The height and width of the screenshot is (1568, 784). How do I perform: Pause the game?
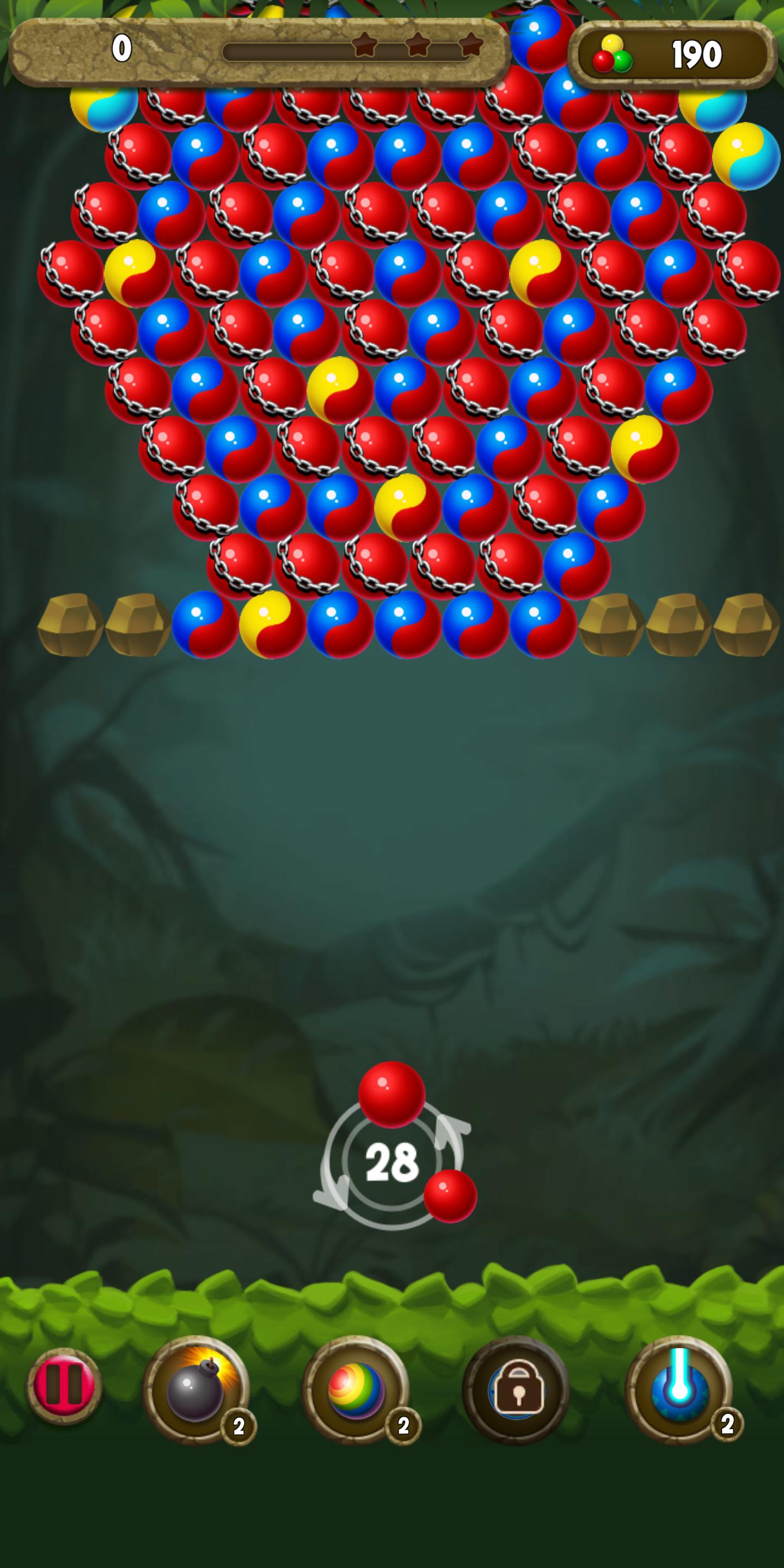pos(65,1386)
